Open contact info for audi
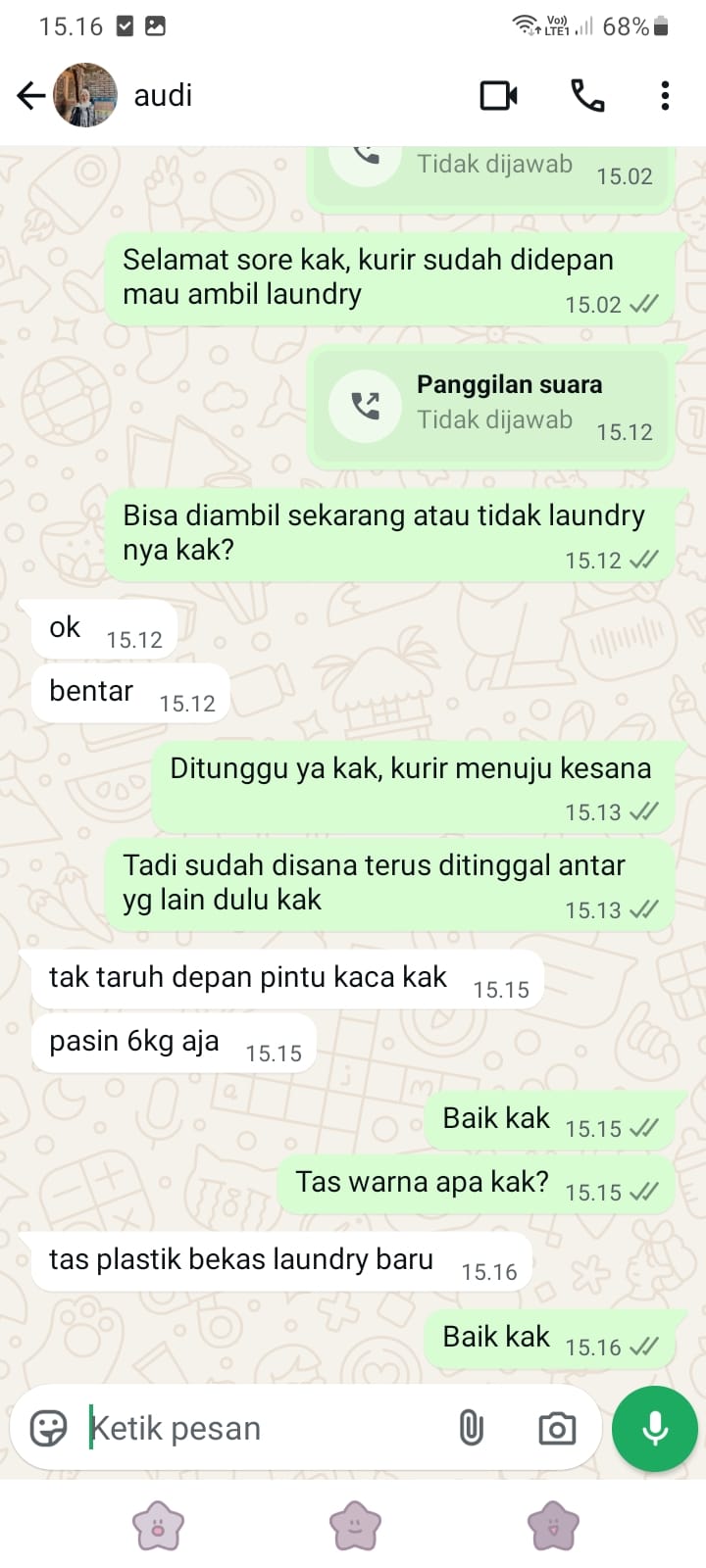The width and height of the screenshot is (706, 1568). pyautogui.click(x=163, y=95)
